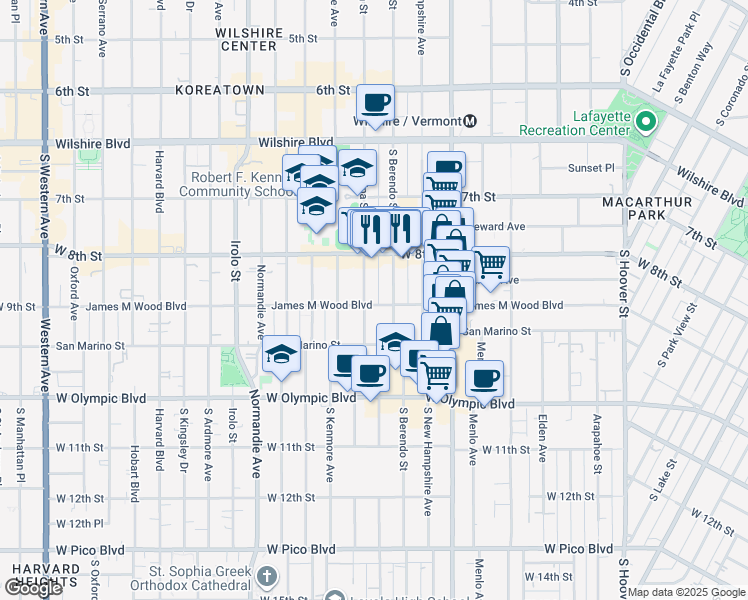This screenshot has height=600, width=748.
Task: Select the St. Sophia Greek Orthodox Cathedral pin
Action: 266,576
